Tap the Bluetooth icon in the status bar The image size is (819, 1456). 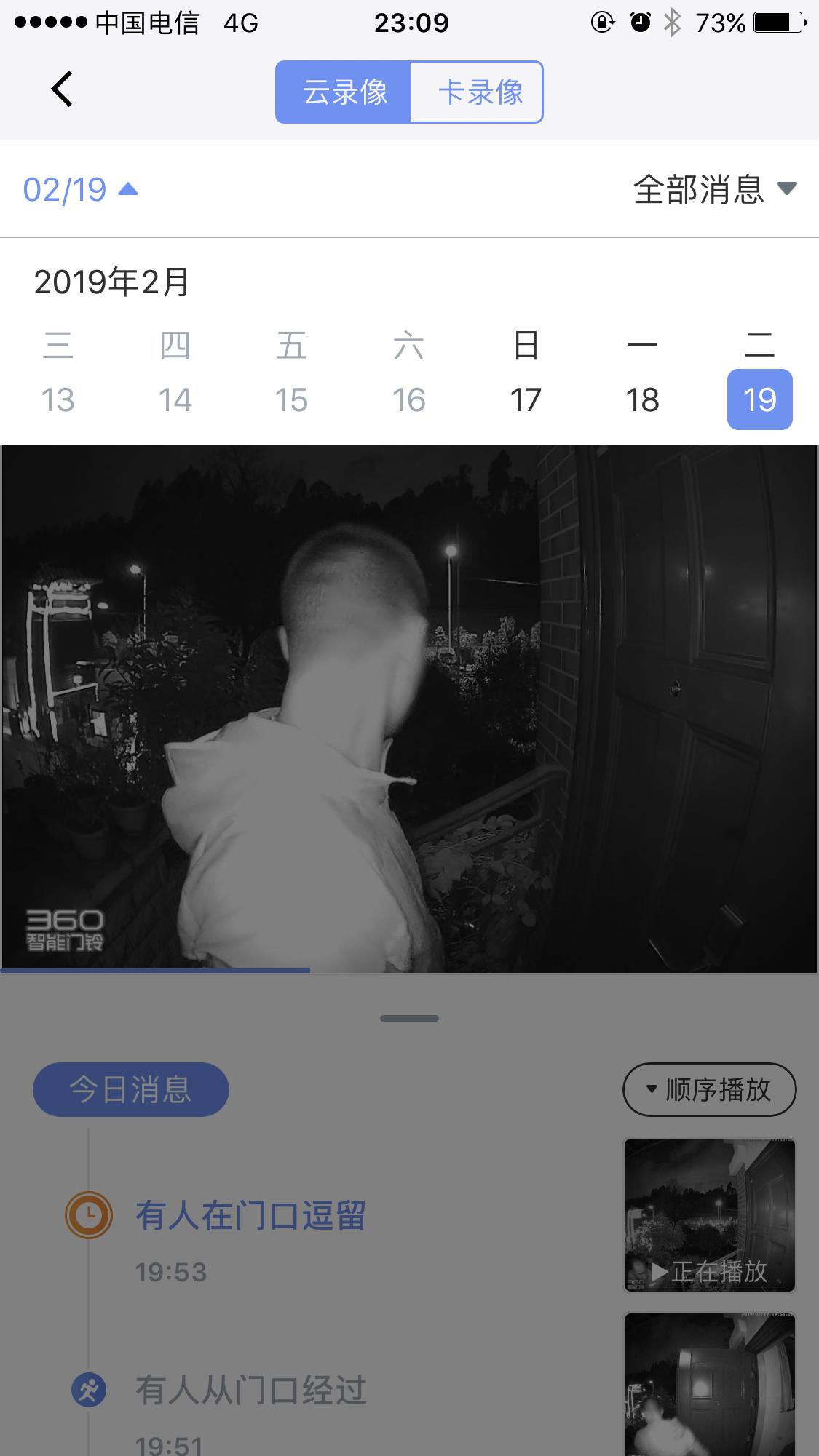click(x=670, y=23)
